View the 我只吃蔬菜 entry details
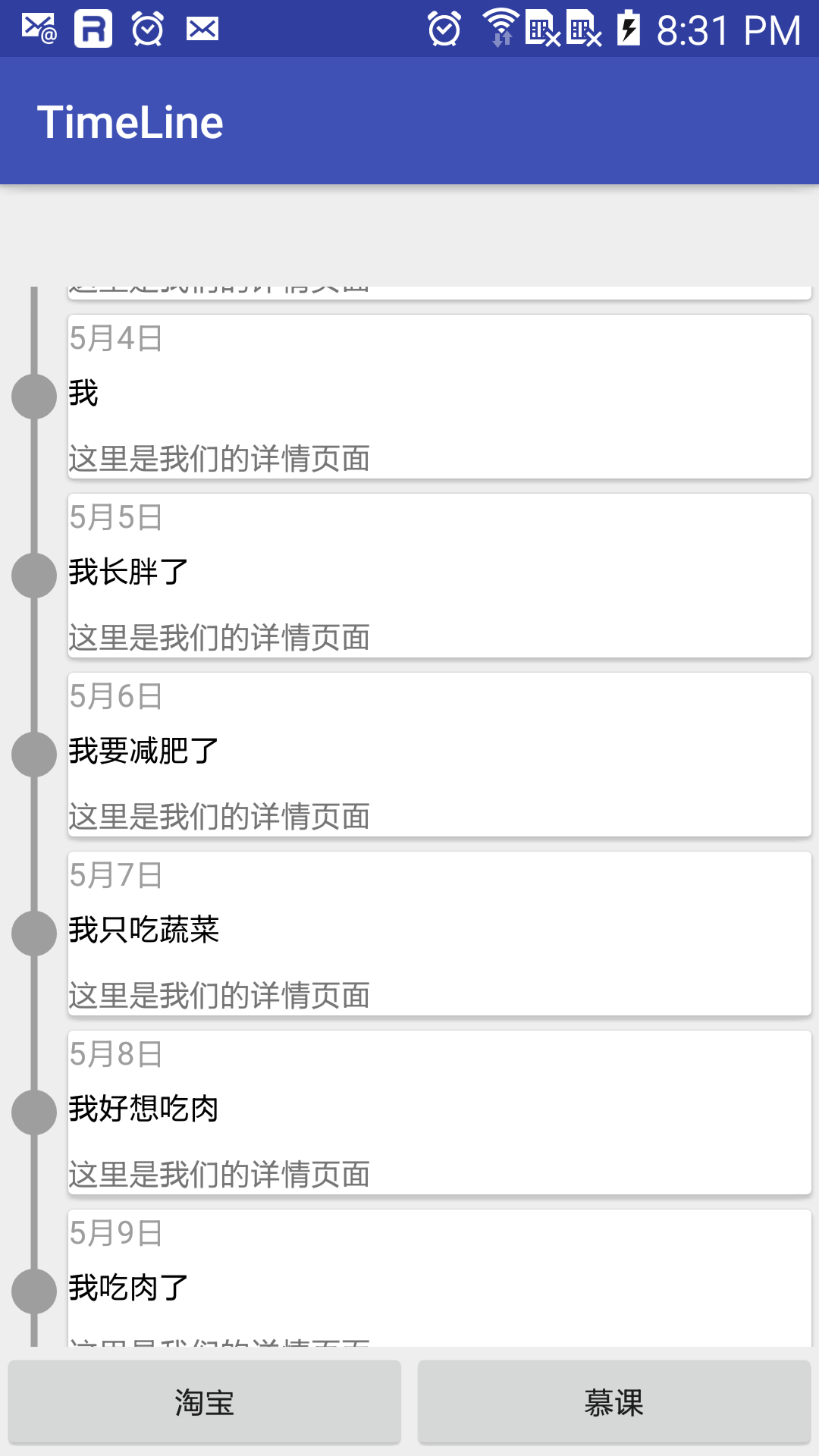819x1456 pixels. pyautogui.click(x=439, y=934)
